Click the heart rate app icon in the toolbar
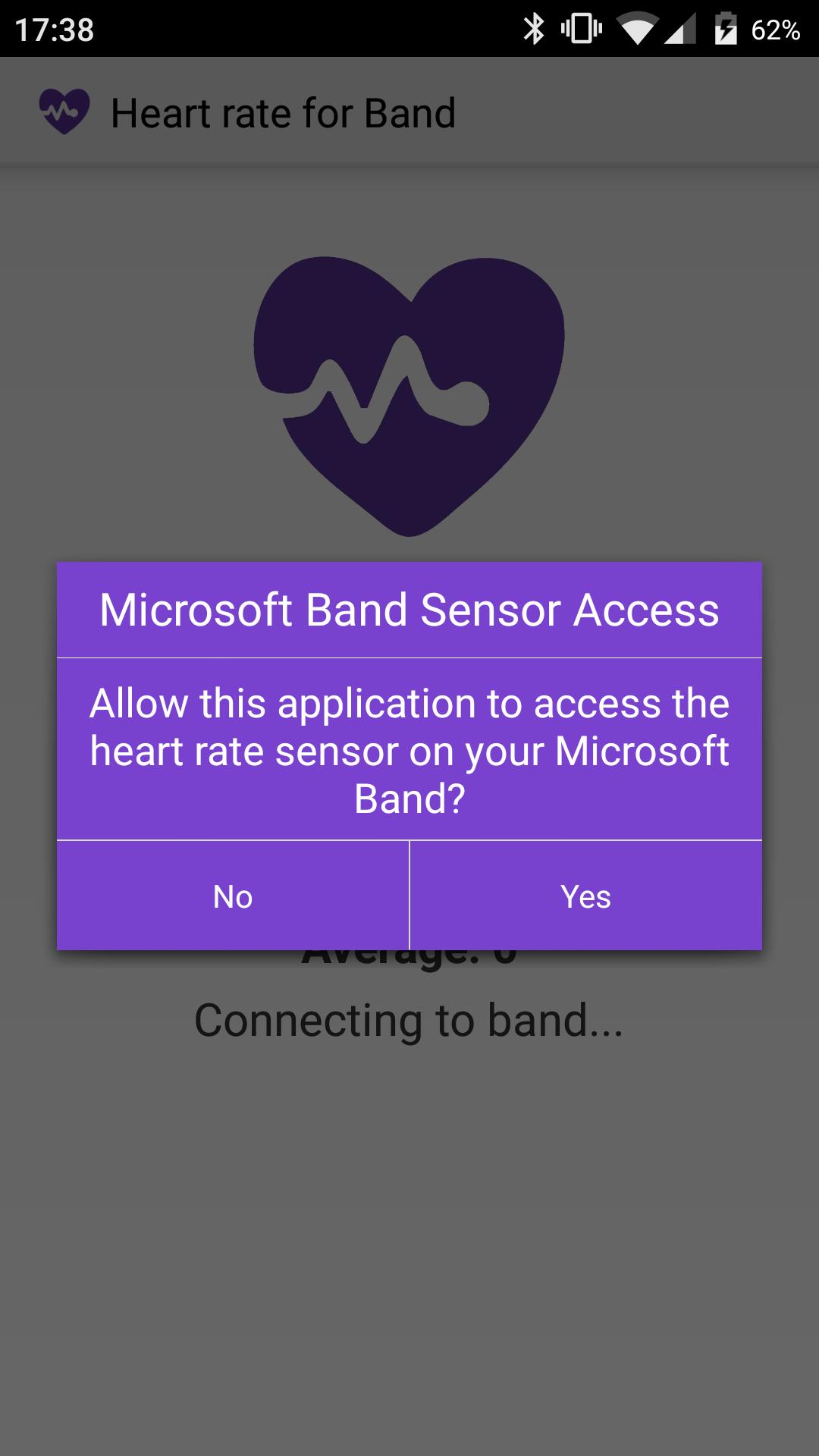Screen dimensions: 819x1456 64,112
